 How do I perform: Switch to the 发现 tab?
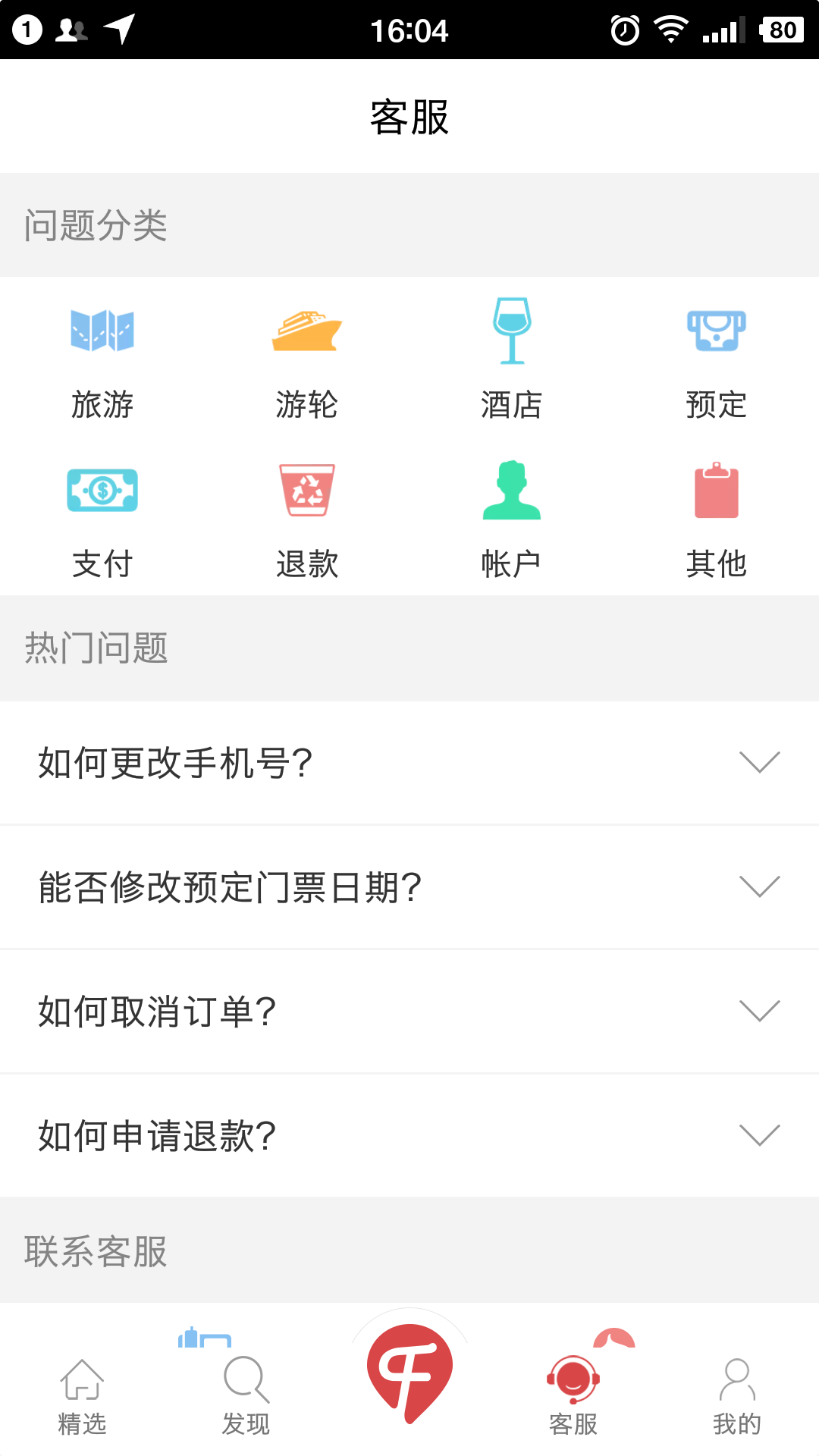(x=246, y=1397)
